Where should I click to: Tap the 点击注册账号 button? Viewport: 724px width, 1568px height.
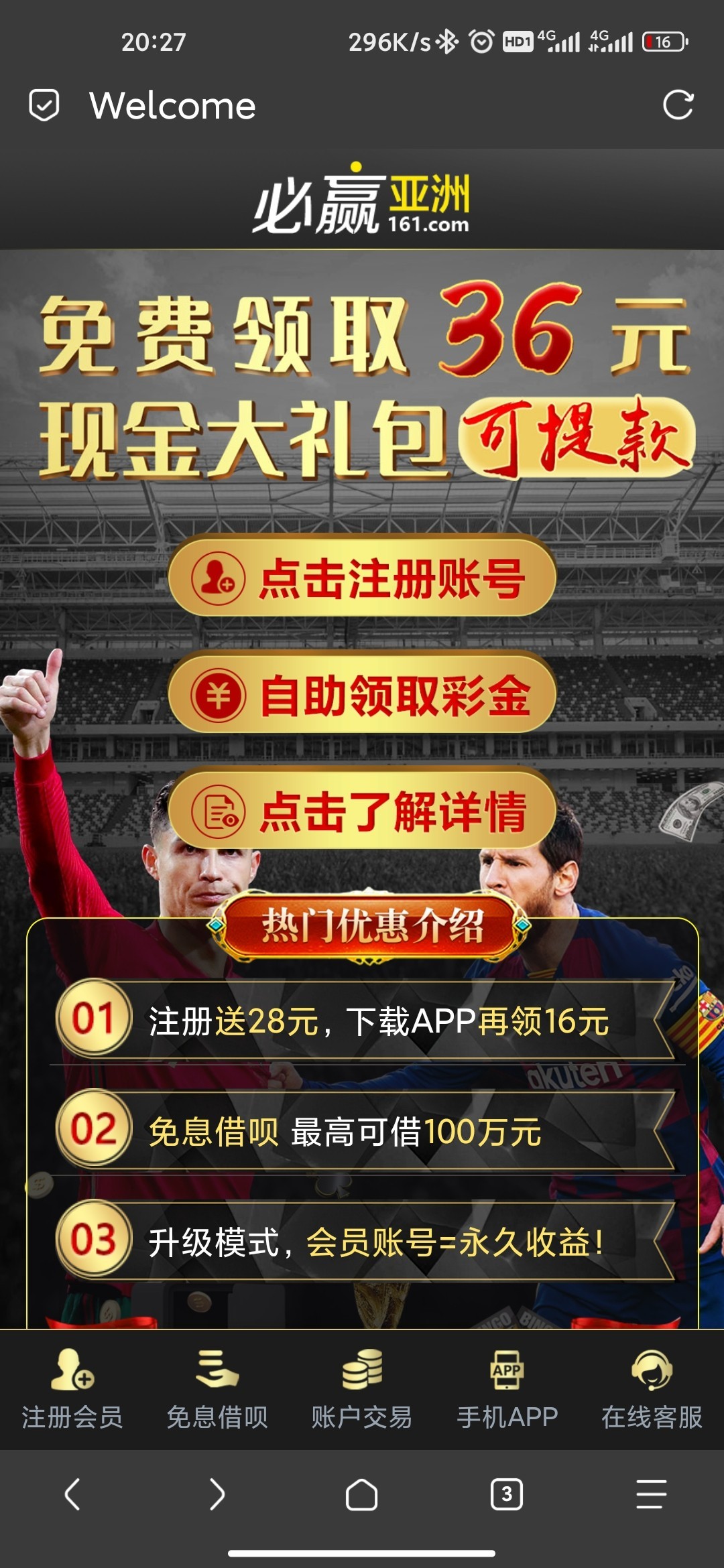[x=362, y=578]
